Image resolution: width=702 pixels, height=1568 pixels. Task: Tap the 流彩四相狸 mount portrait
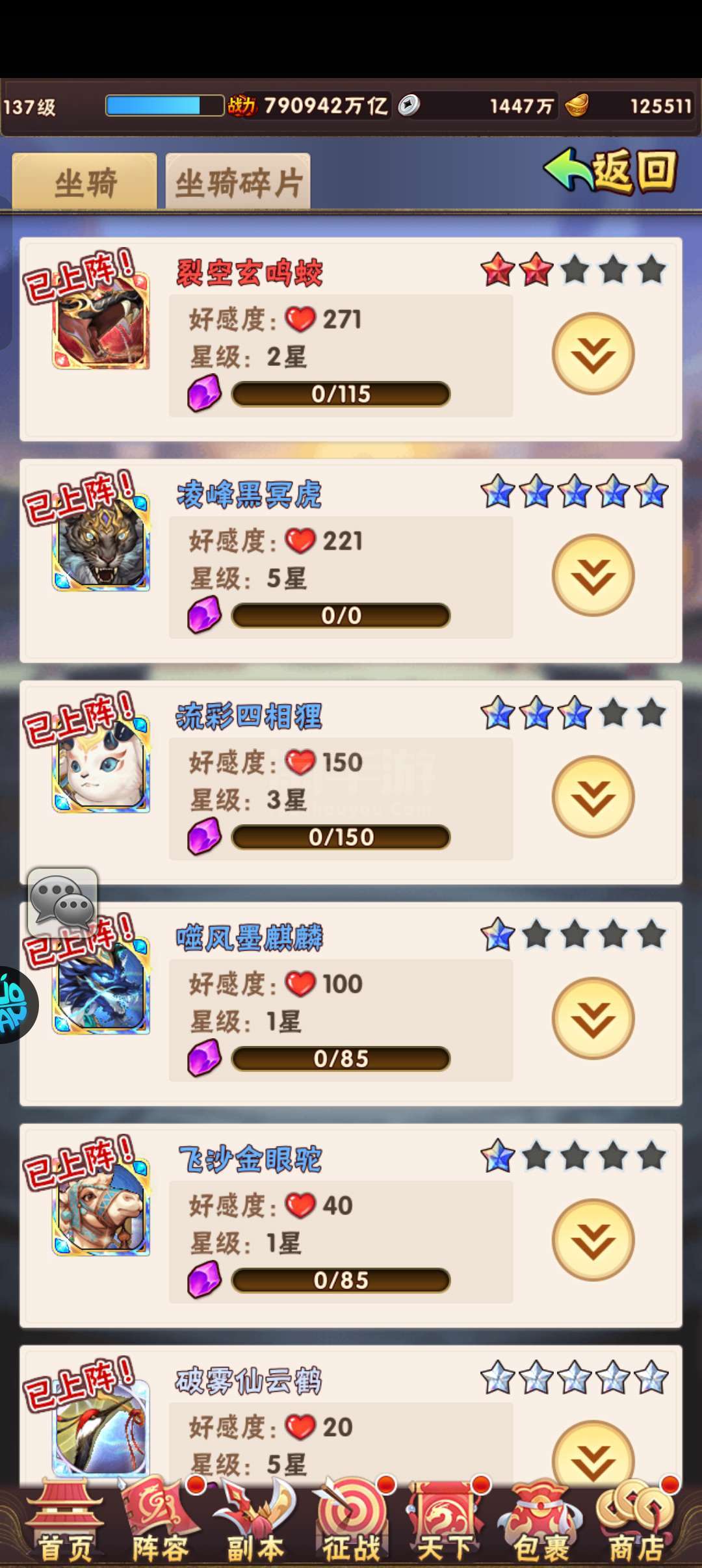point(101,764)
